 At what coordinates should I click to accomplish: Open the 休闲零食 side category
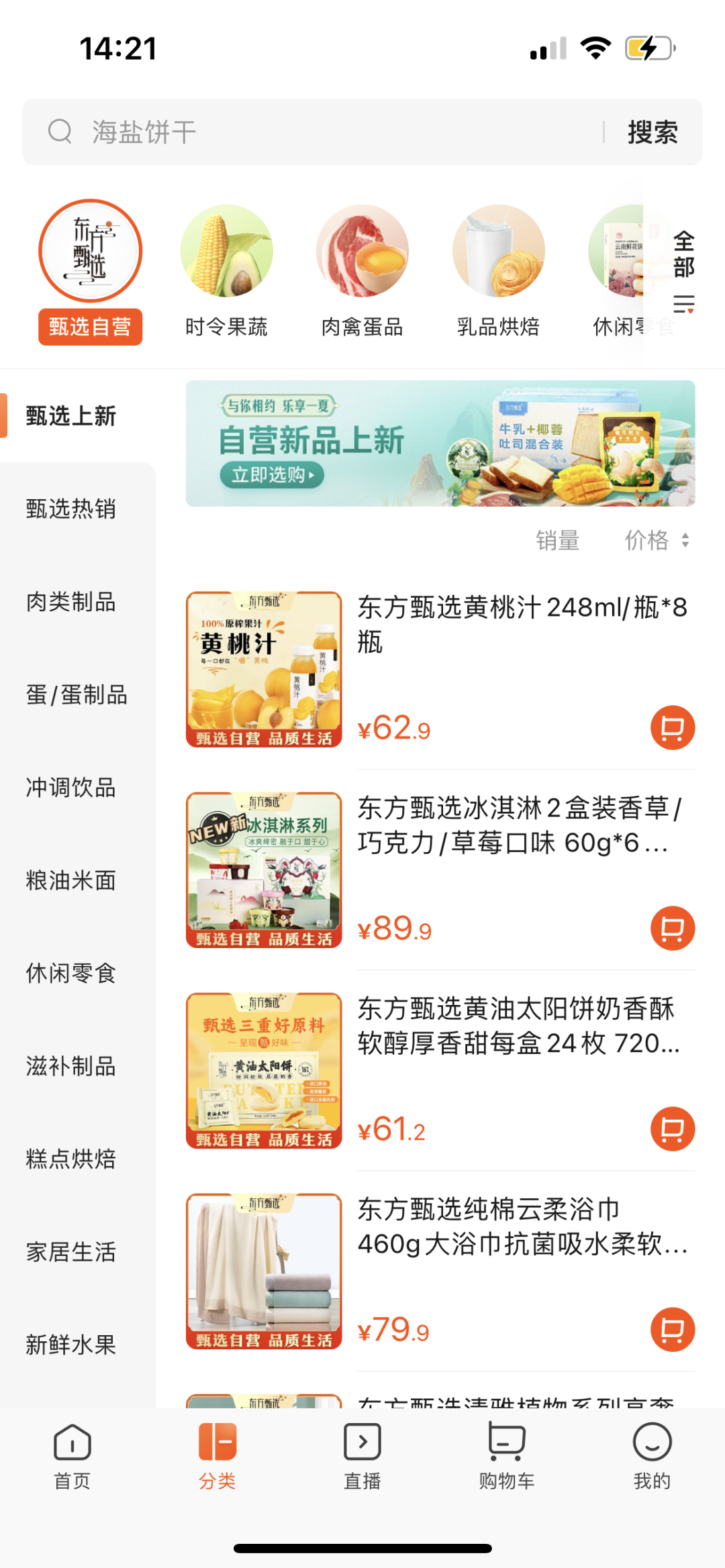pos(71,974)
